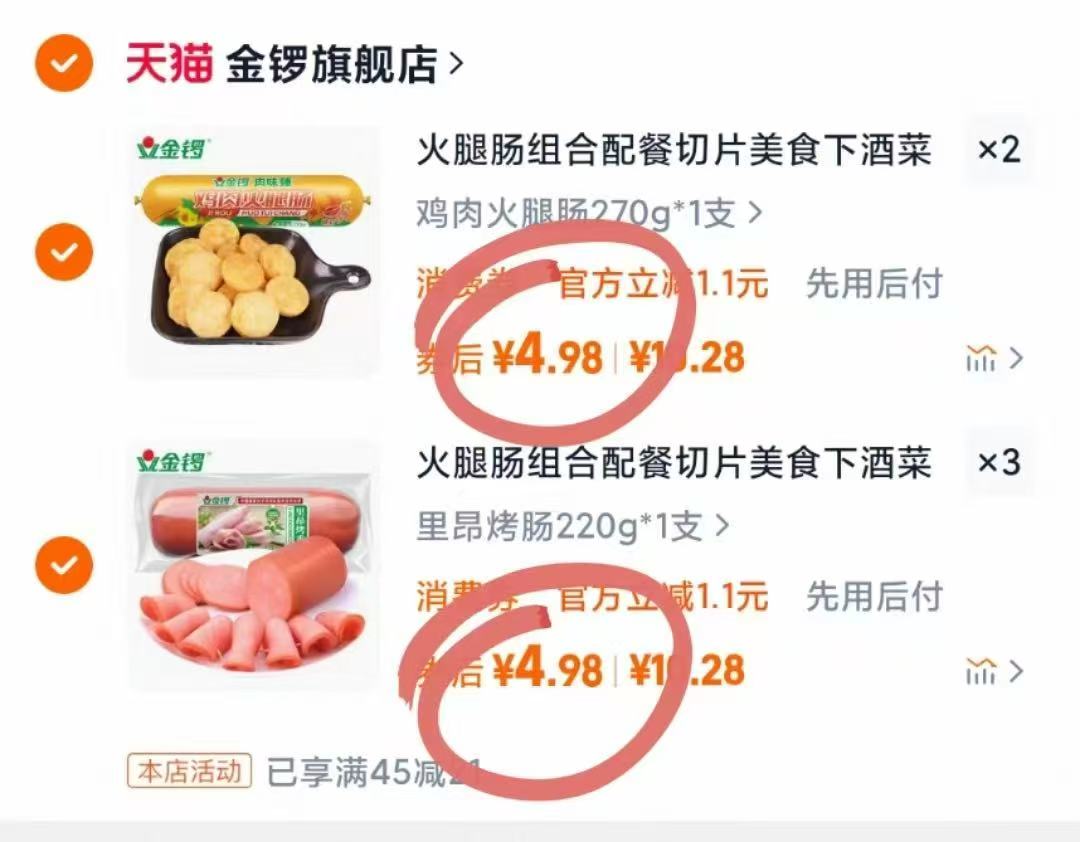The width and height of the screenshot is (1080, 842).
Task: Open the 鸡肉火腿肠 product image
Action: (253, 253)
